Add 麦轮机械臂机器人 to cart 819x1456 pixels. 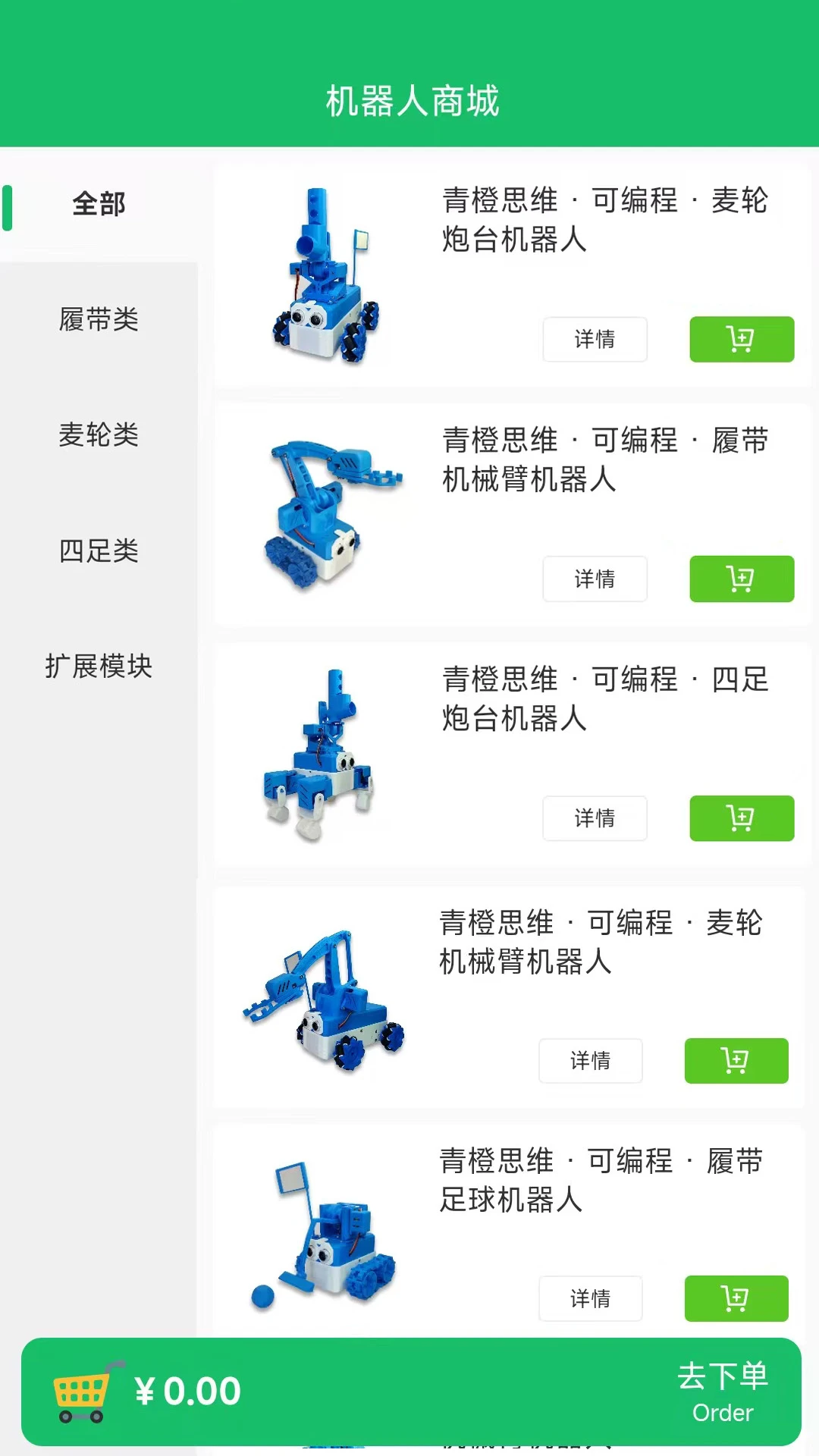[736, 1061]
